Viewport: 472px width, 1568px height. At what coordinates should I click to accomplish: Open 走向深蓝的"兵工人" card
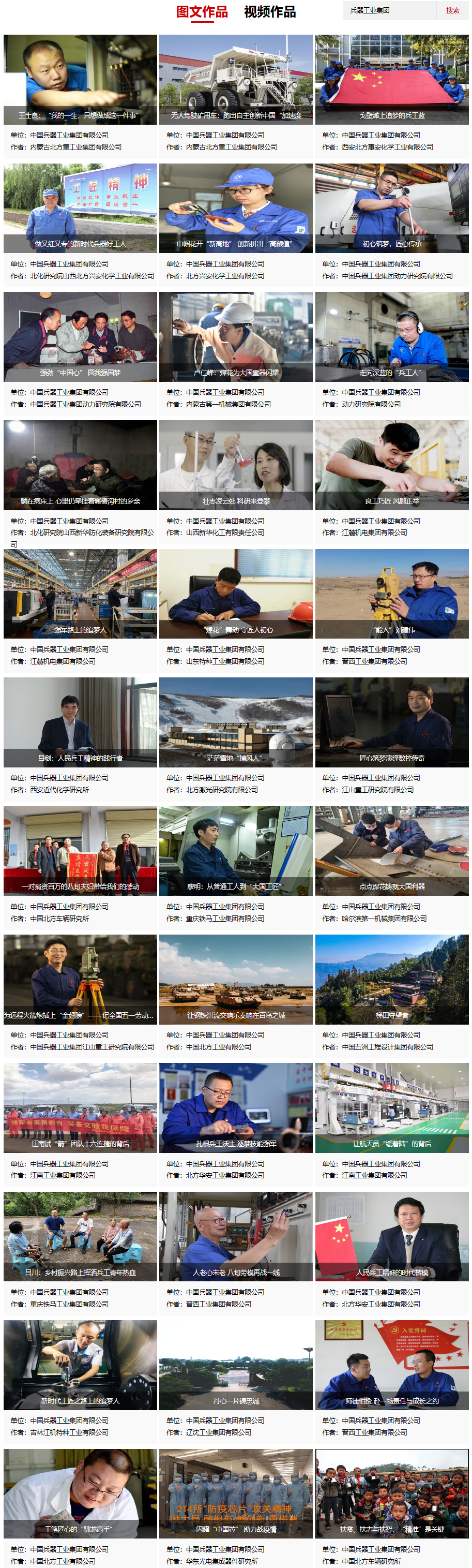click(x=392, y=336)
